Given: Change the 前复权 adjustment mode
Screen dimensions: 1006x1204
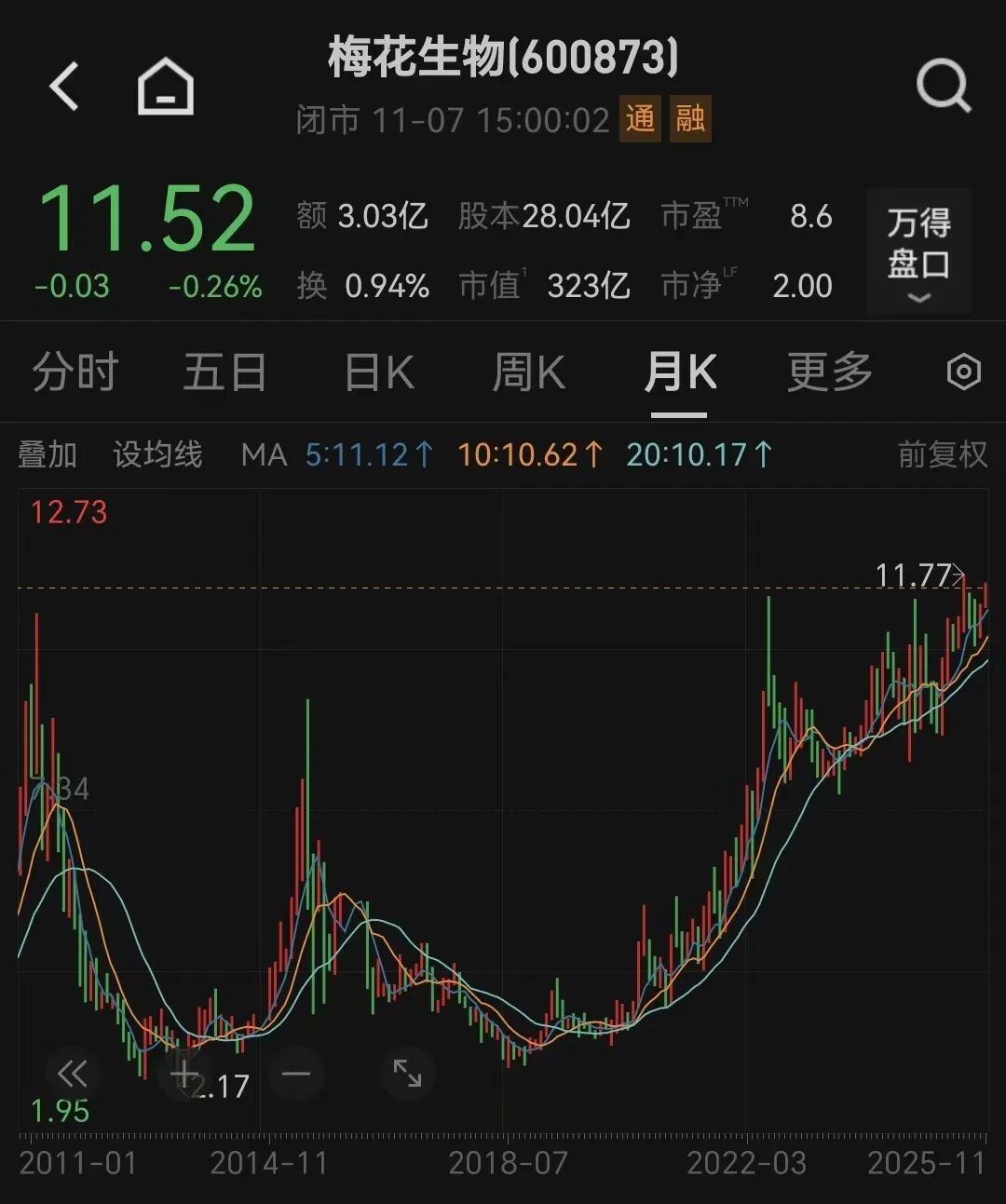Looking at the screenshot, I should (942, 454).
